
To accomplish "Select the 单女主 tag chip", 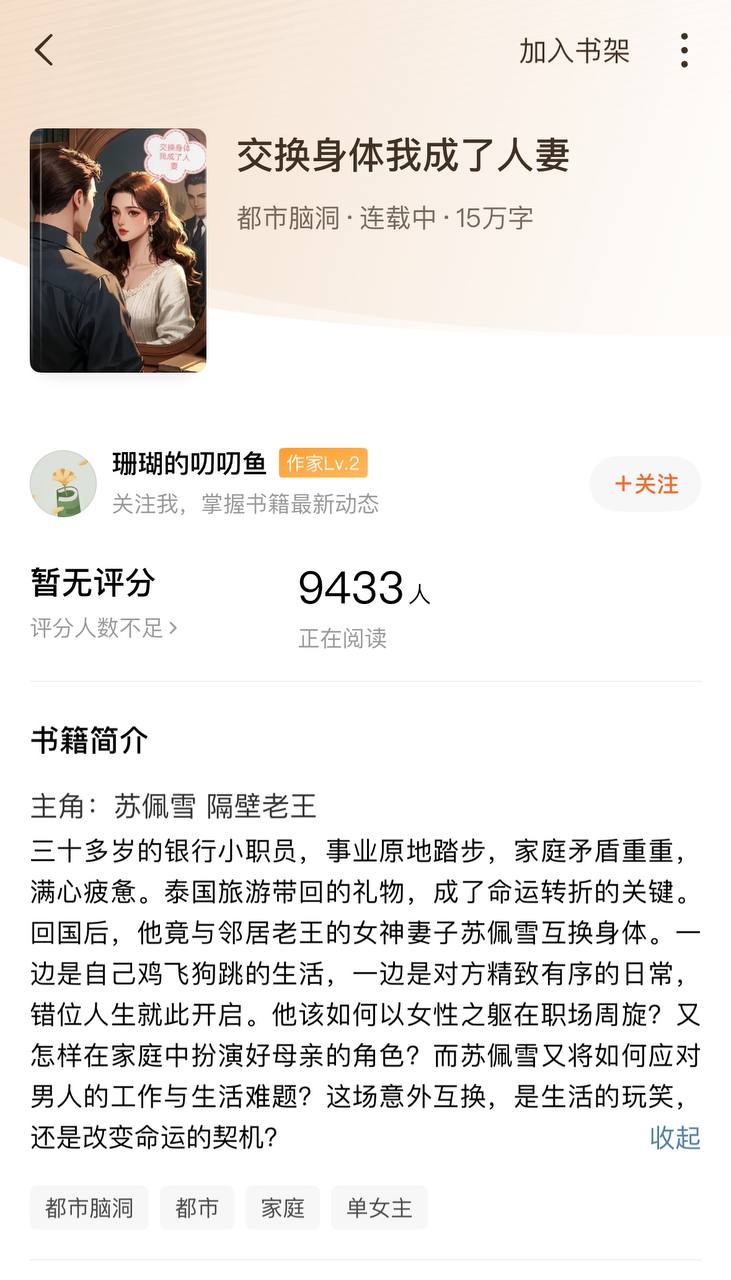I will point(379,1208).
